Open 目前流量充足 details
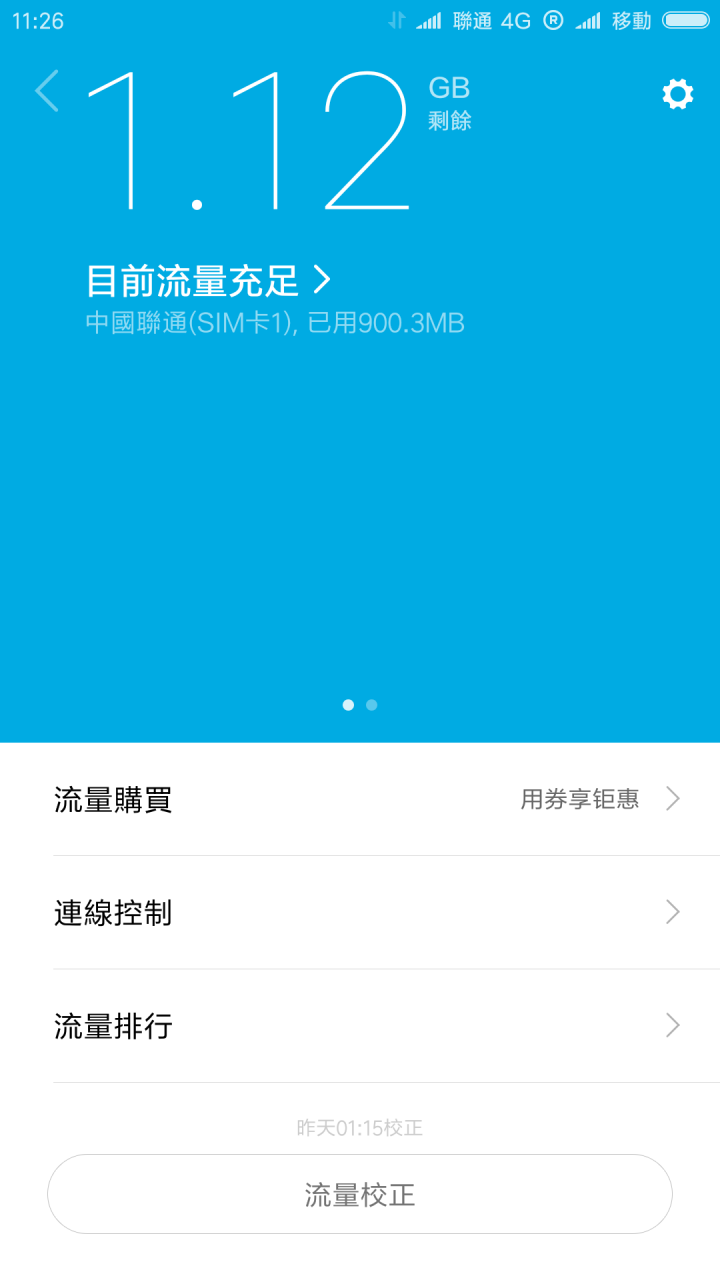 click(208, 281)
